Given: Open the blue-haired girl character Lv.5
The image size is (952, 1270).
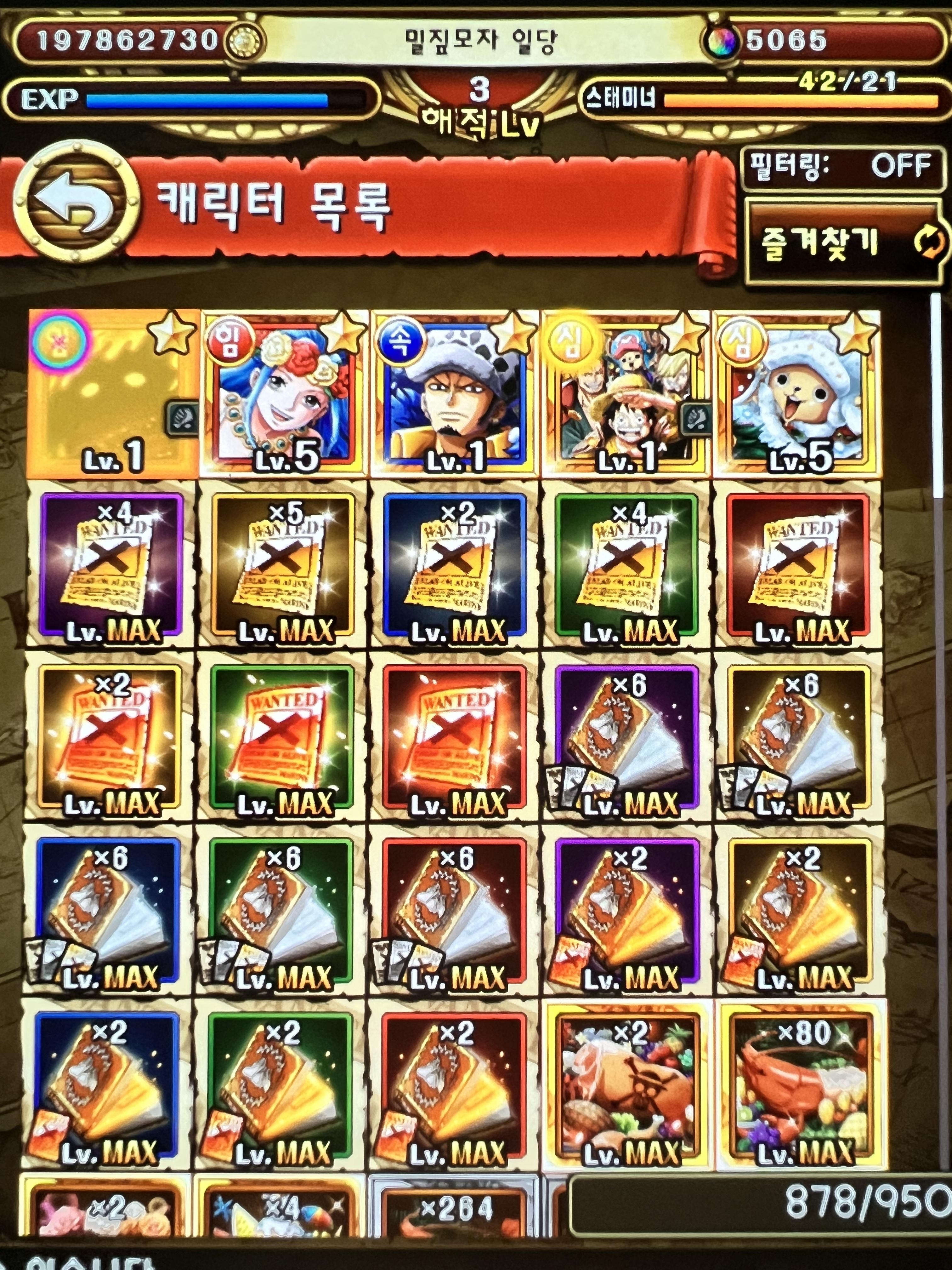Looking at the screenshot, I should coord(282,394).
